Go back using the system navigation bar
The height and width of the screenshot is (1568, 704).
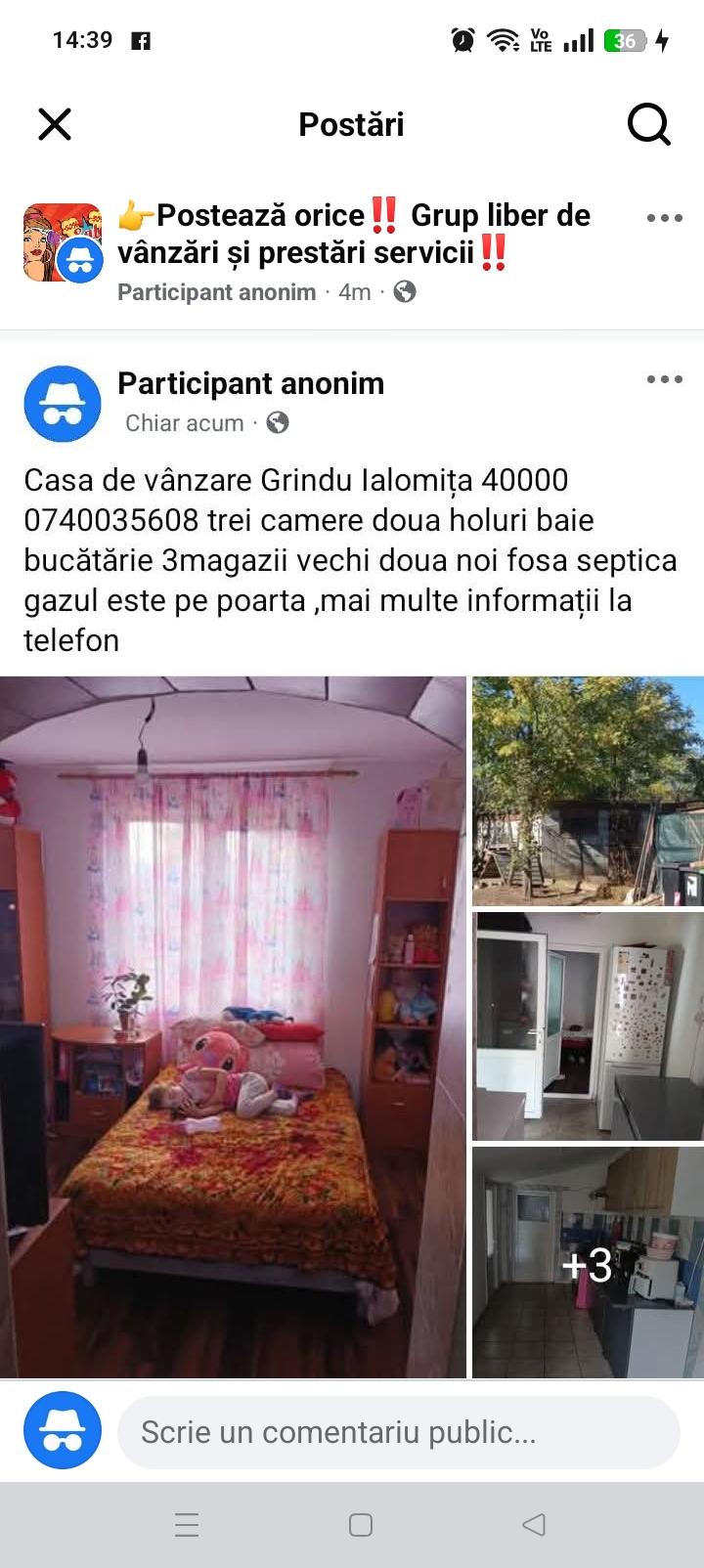click(533, 1524)
